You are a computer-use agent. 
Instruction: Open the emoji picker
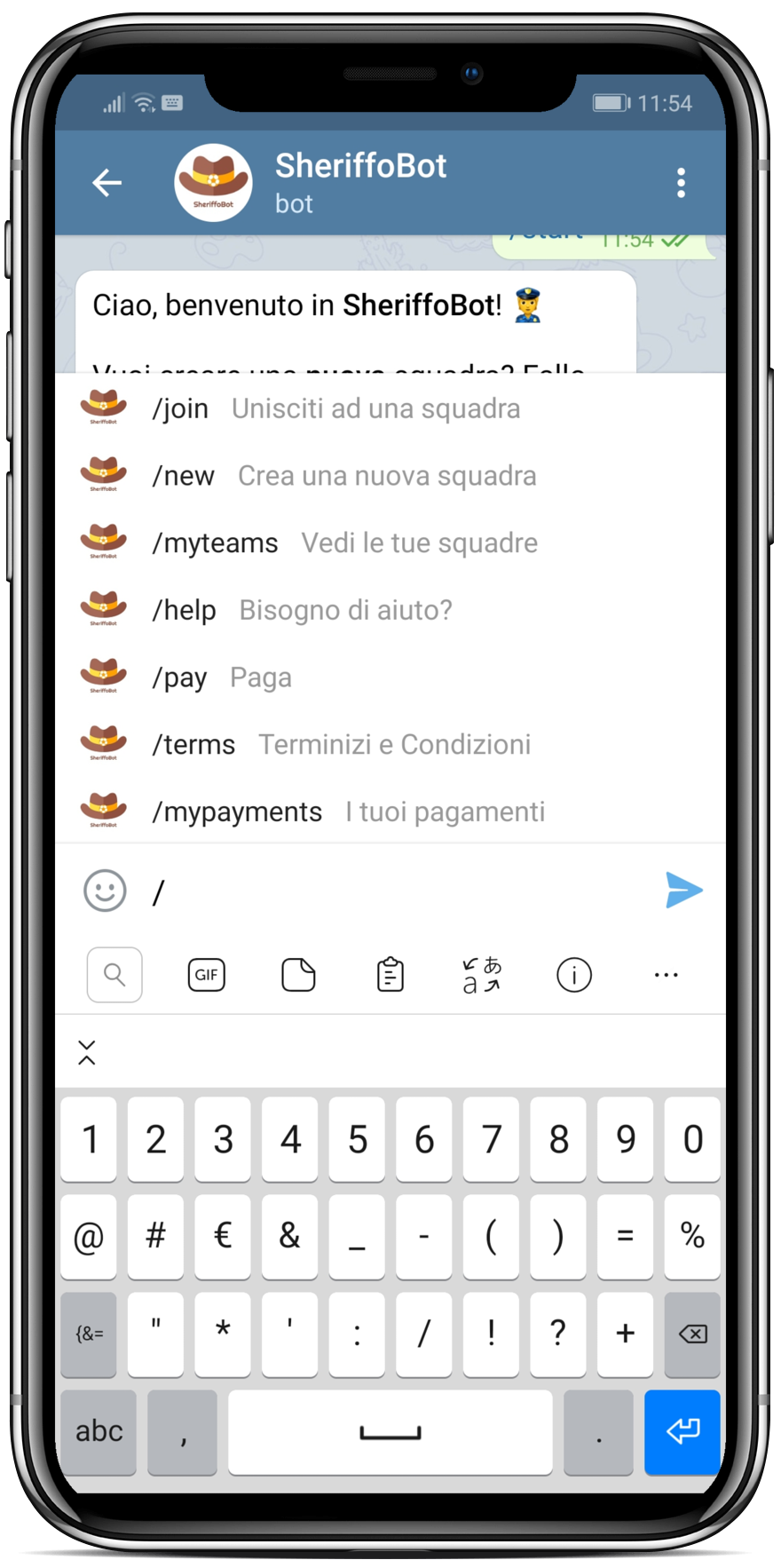click(105, 891)
